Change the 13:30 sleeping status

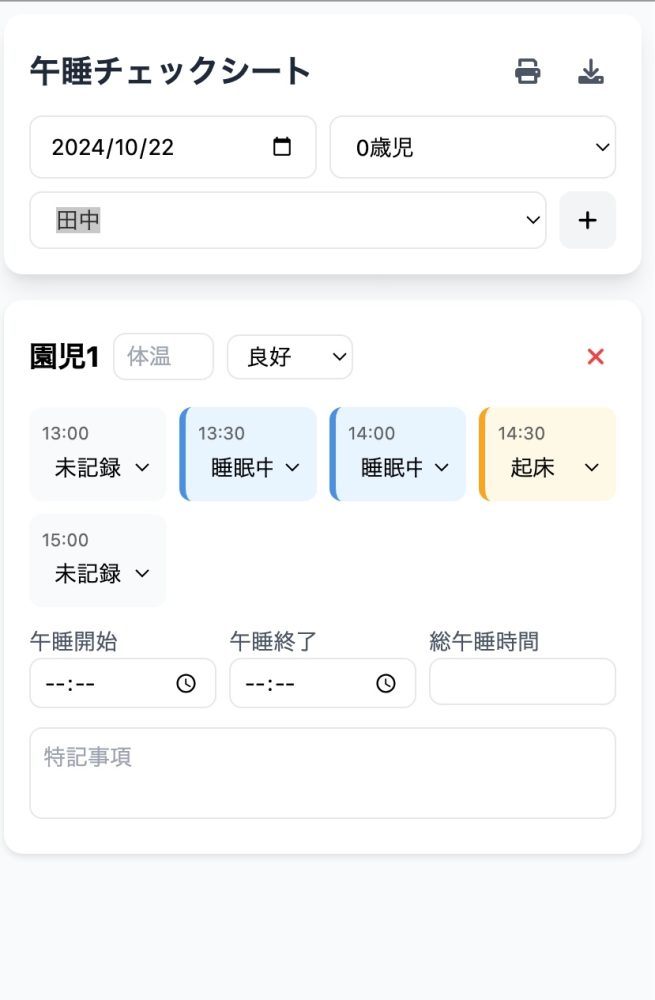(255, 467)
